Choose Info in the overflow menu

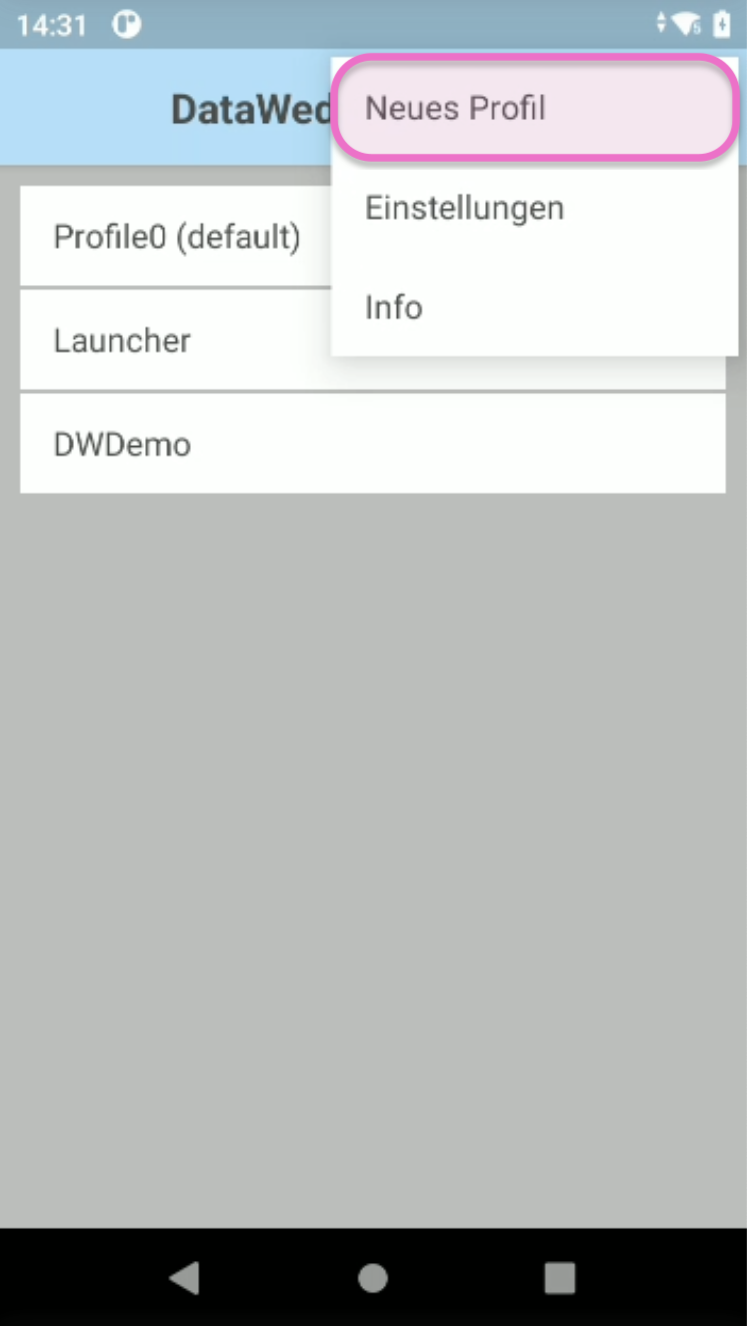click(x=533, y=307)
